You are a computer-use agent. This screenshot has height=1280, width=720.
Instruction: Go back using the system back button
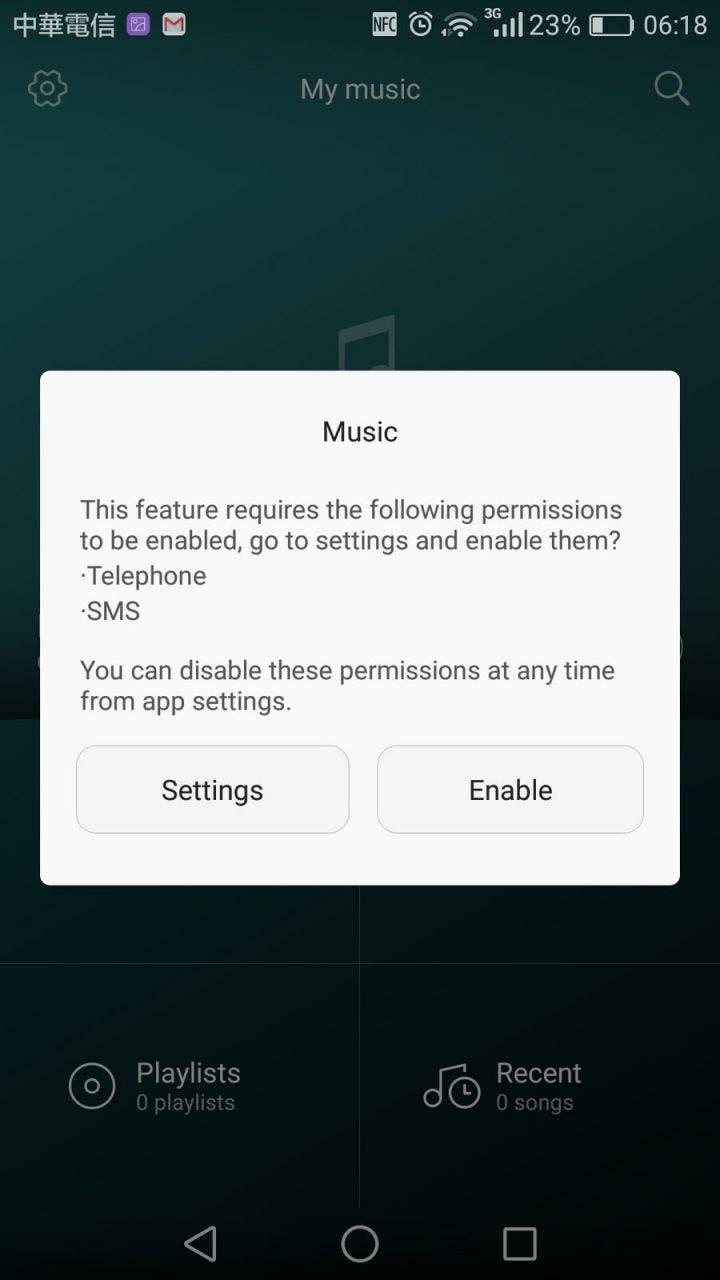(x=200, y=1244)
